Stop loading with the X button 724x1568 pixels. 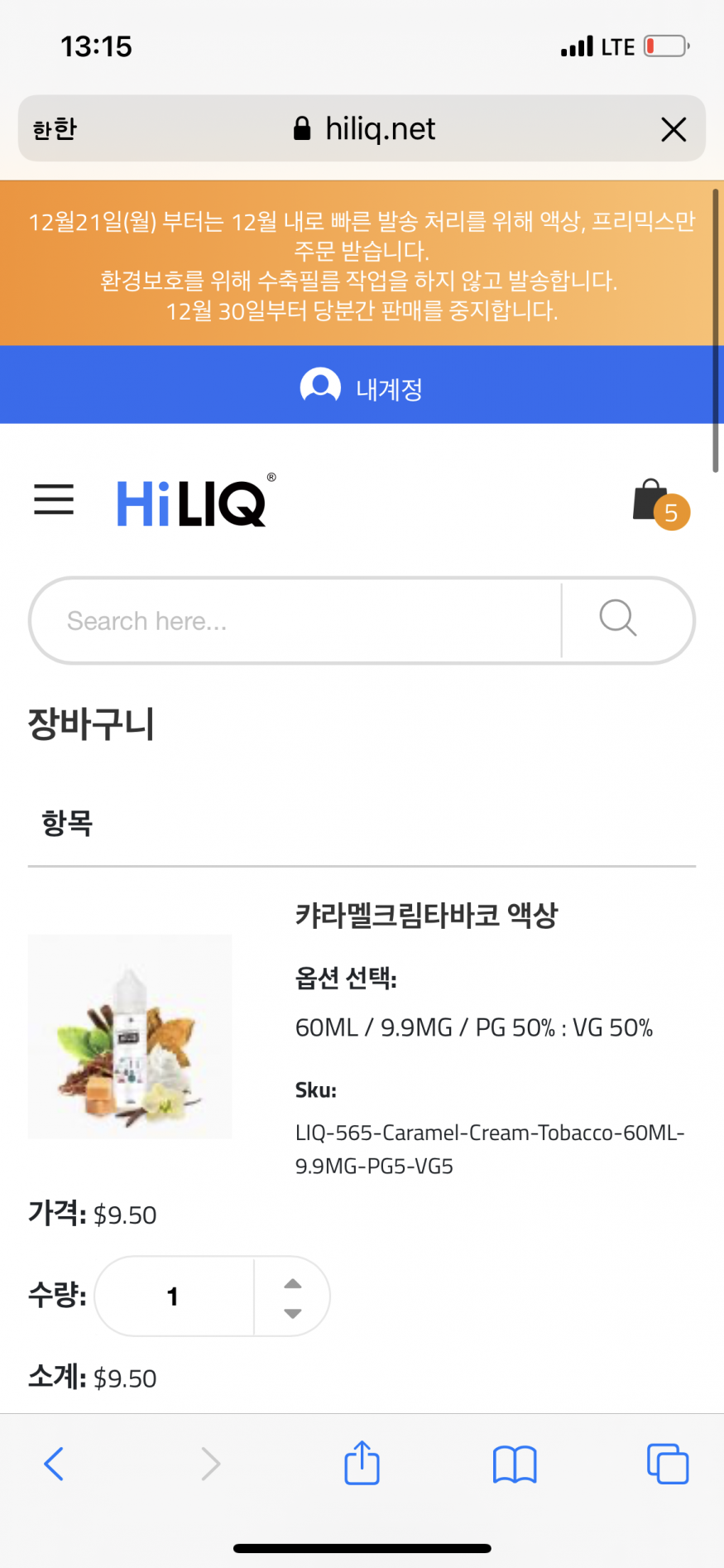[674, 129]
